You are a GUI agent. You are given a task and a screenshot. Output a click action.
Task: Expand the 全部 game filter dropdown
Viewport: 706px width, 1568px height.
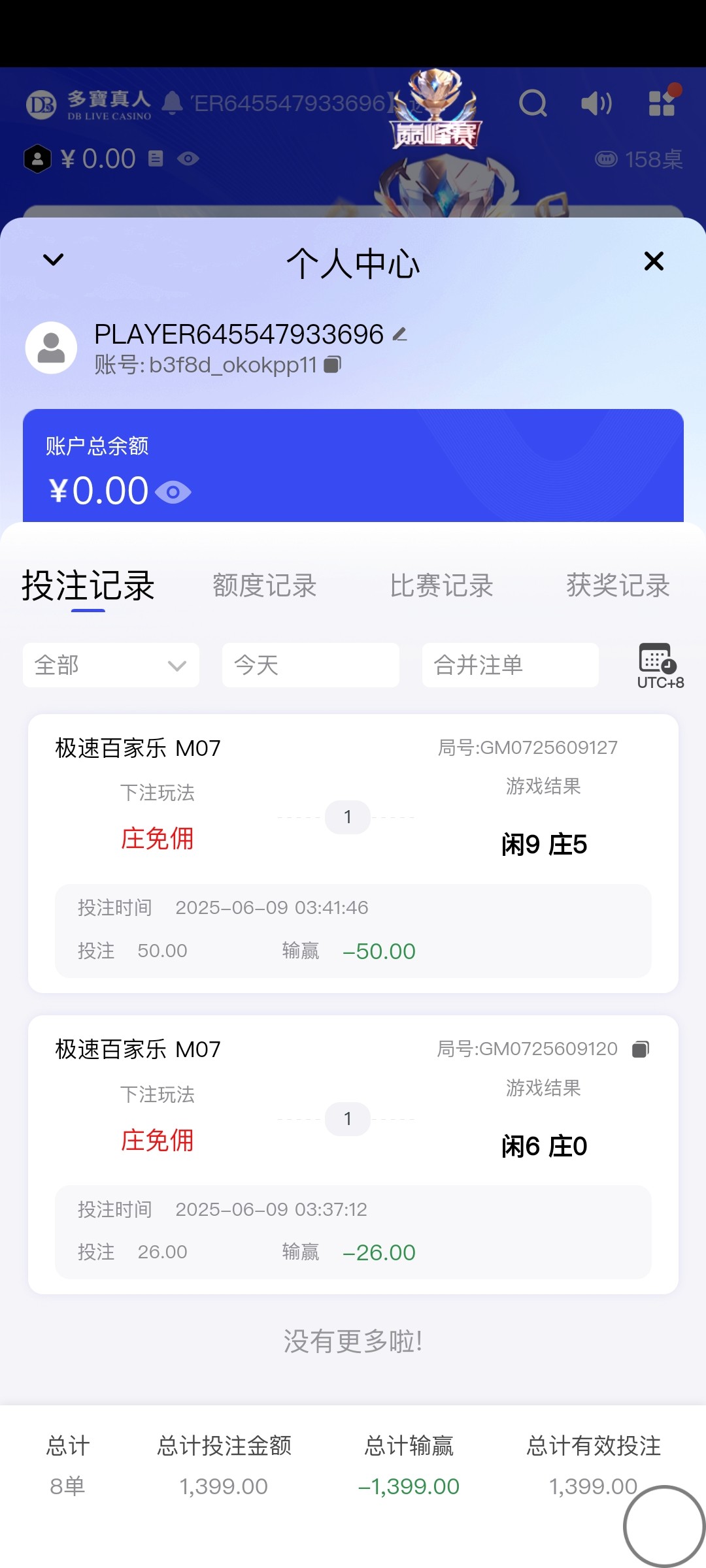111,665
